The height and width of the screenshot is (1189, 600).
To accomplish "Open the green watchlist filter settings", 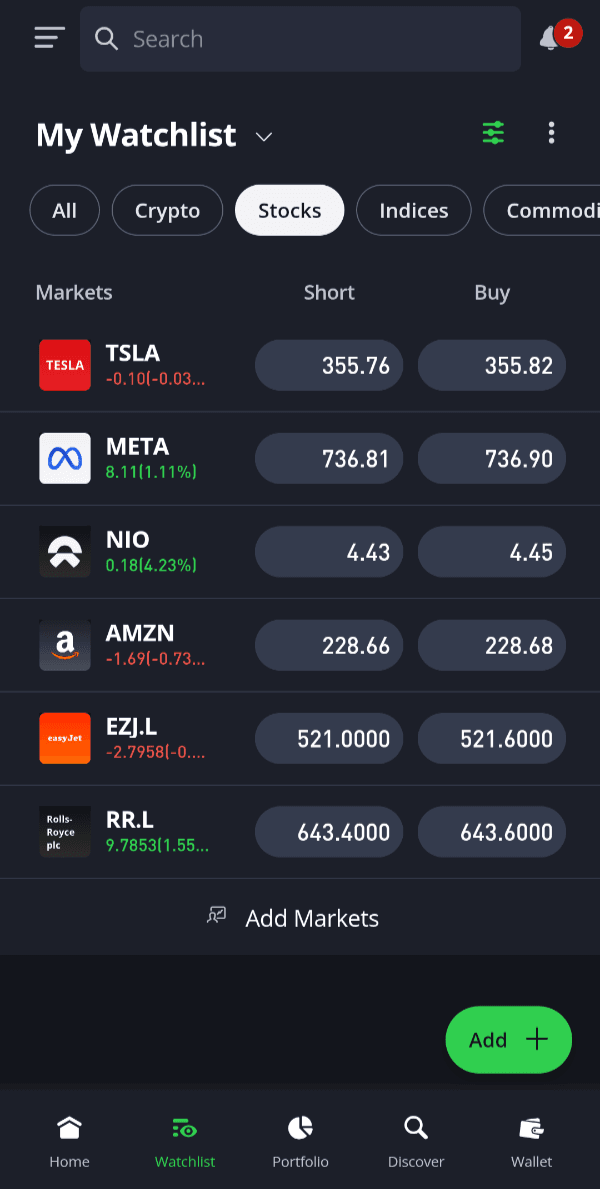I will [x=493, y=133].
